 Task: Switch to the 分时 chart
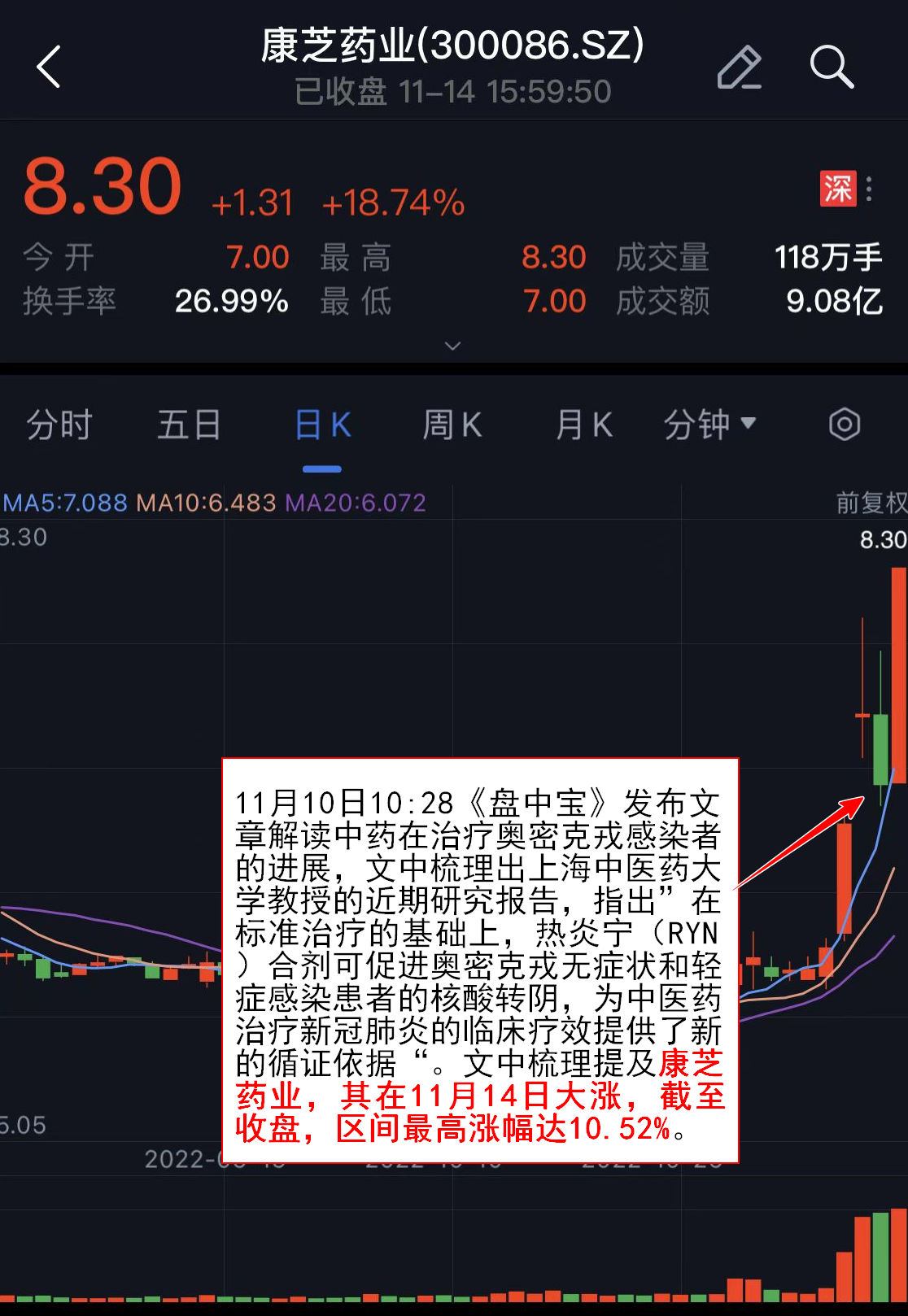pyautogui.click(x=59, y=425)
